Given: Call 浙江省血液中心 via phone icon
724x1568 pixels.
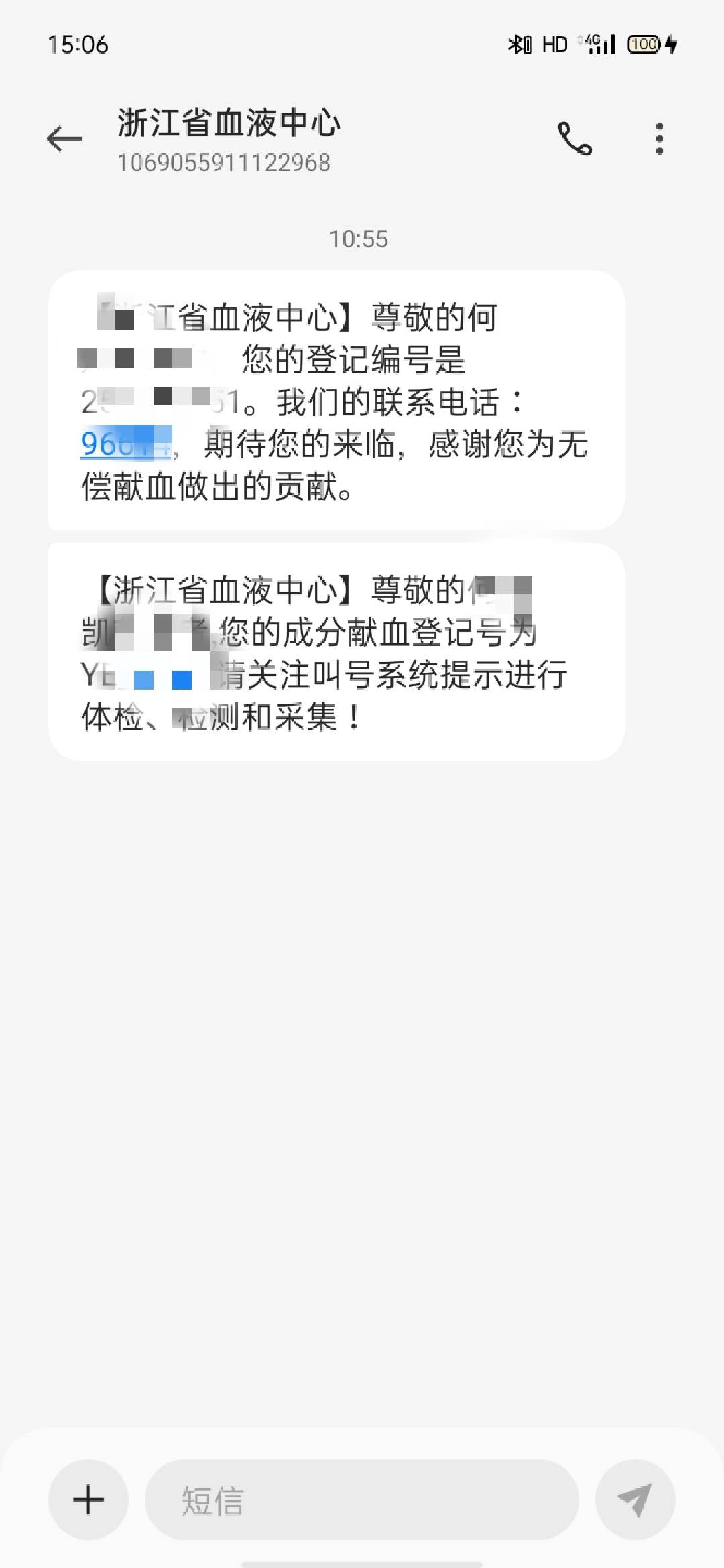Looking at the screenshot, I should tap(575, 139).
